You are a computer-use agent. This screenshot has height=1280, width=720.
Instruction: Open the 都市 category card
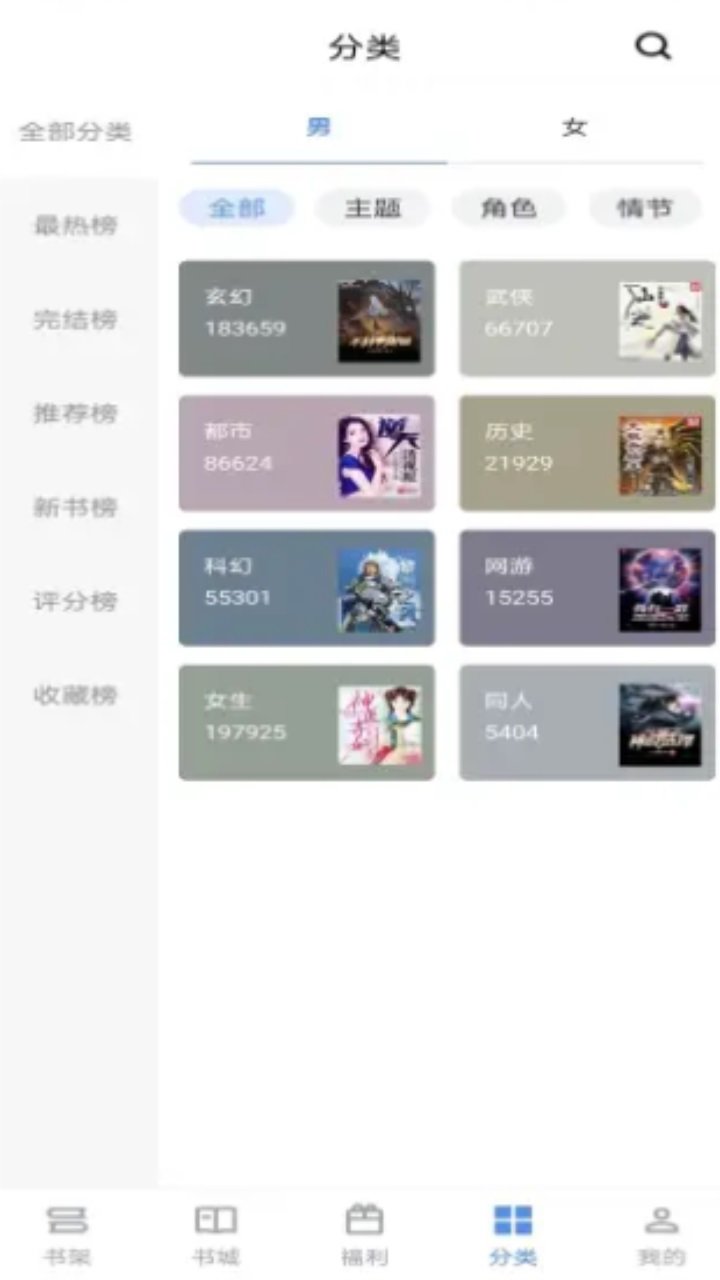(x=306, y=453)
